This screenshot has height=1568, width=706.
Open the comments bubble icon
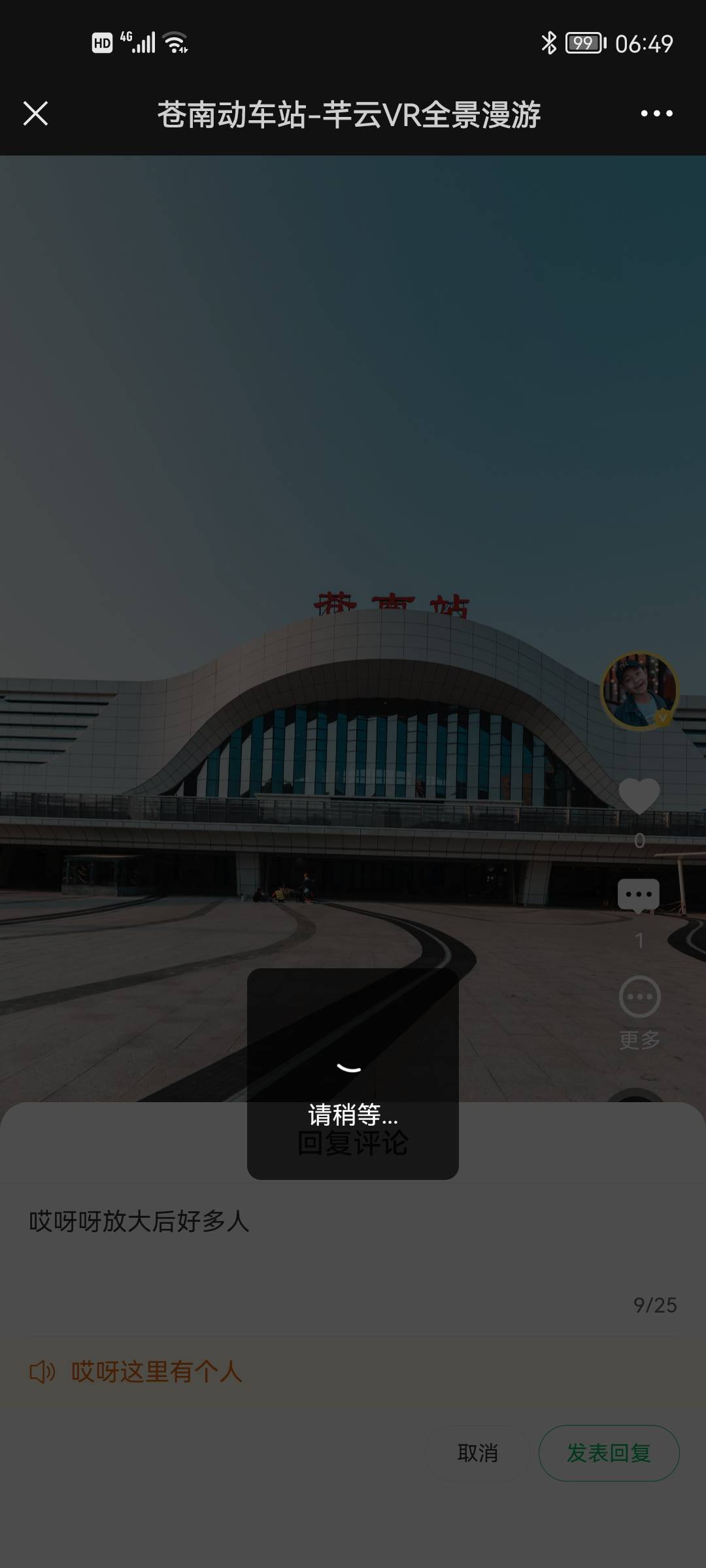pos(639,896)
